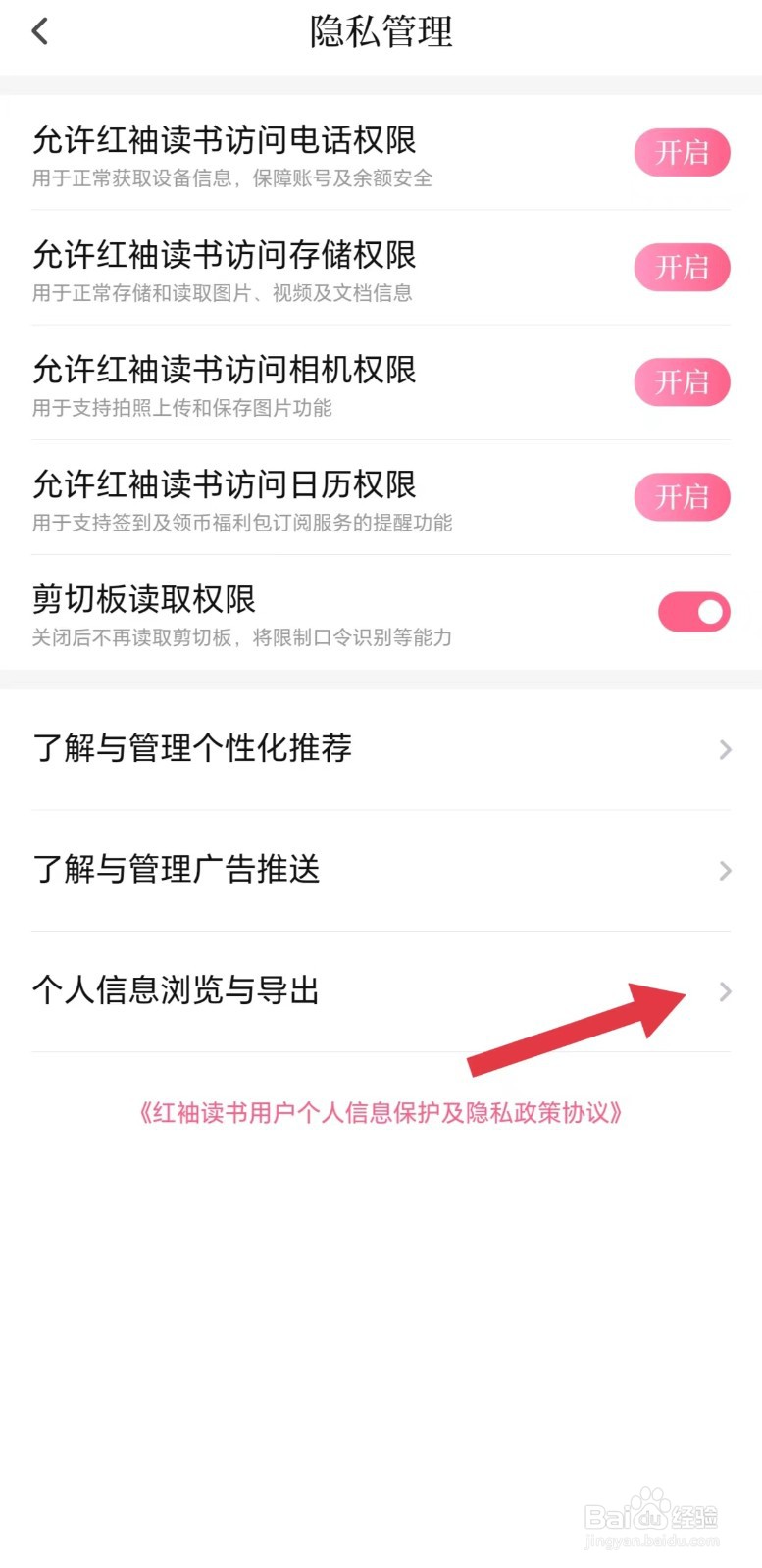Viewport: 762px width, 1568px height.
Task: Click the 开启 button for storage permission
Action: pos(682,268)
